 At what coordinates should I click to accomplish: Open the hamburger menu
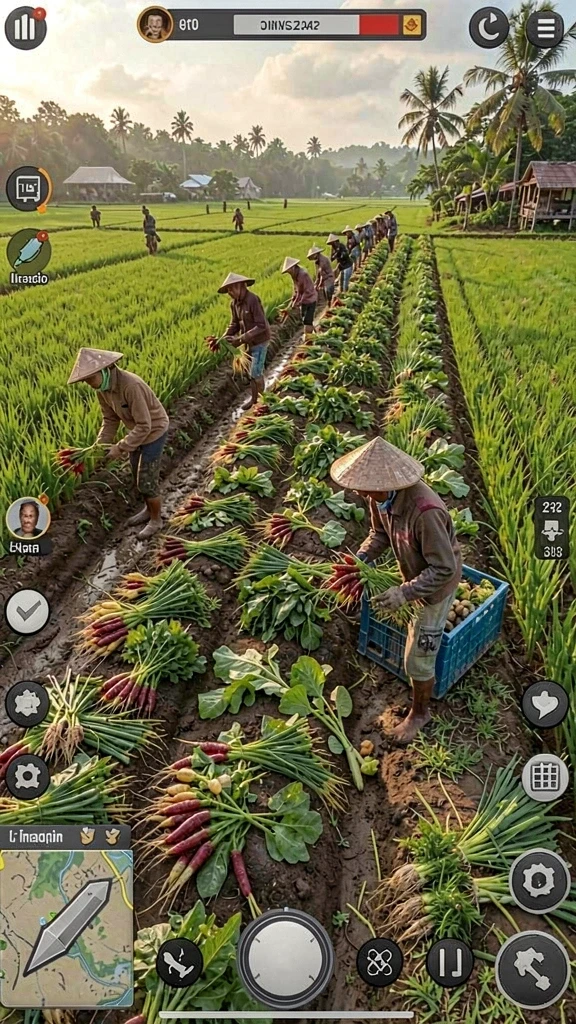pyautogui.click(x=545, y=28)
